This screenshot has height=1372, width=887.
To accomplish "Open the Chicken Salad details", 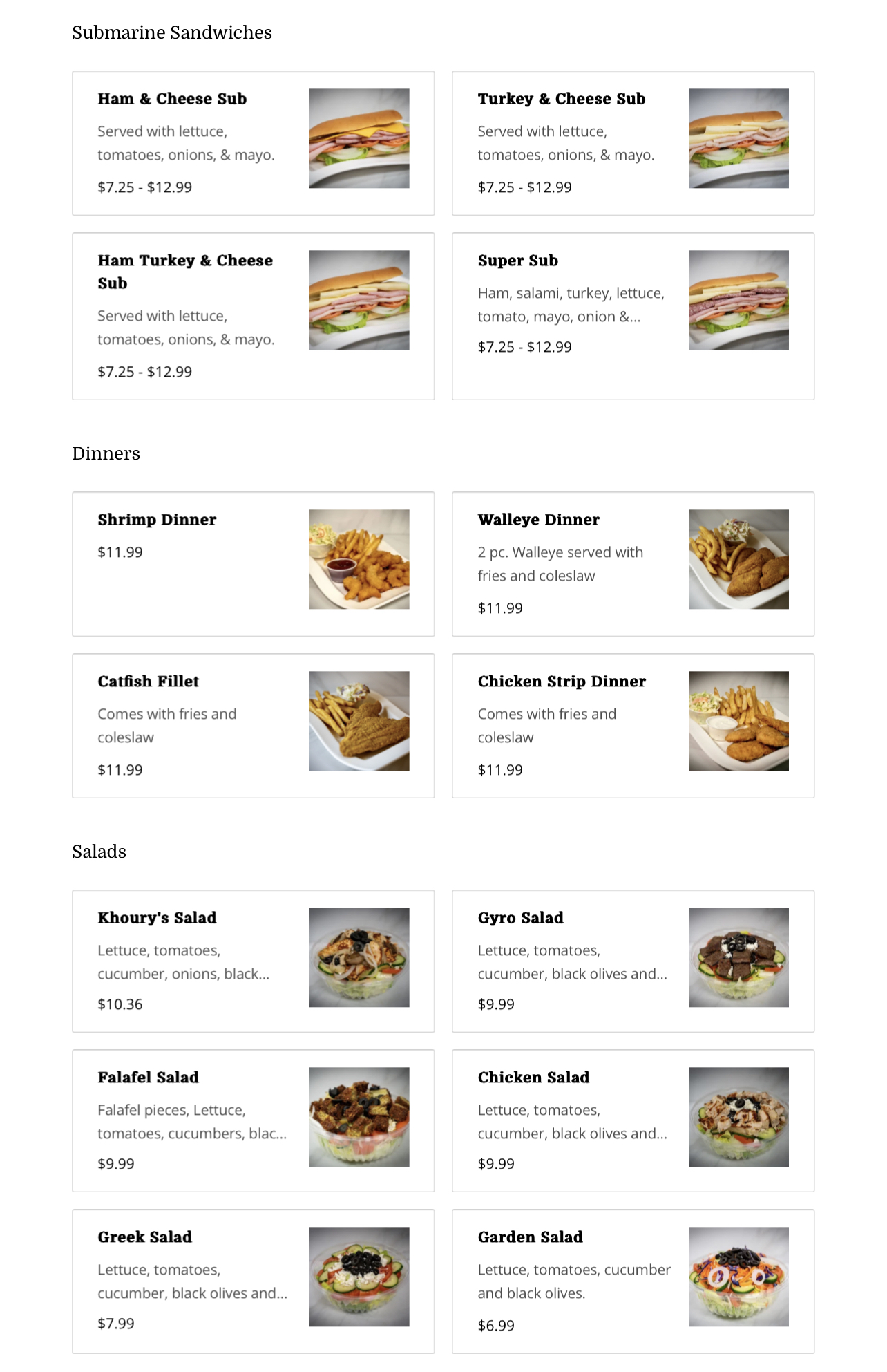I will [633, 1120].
